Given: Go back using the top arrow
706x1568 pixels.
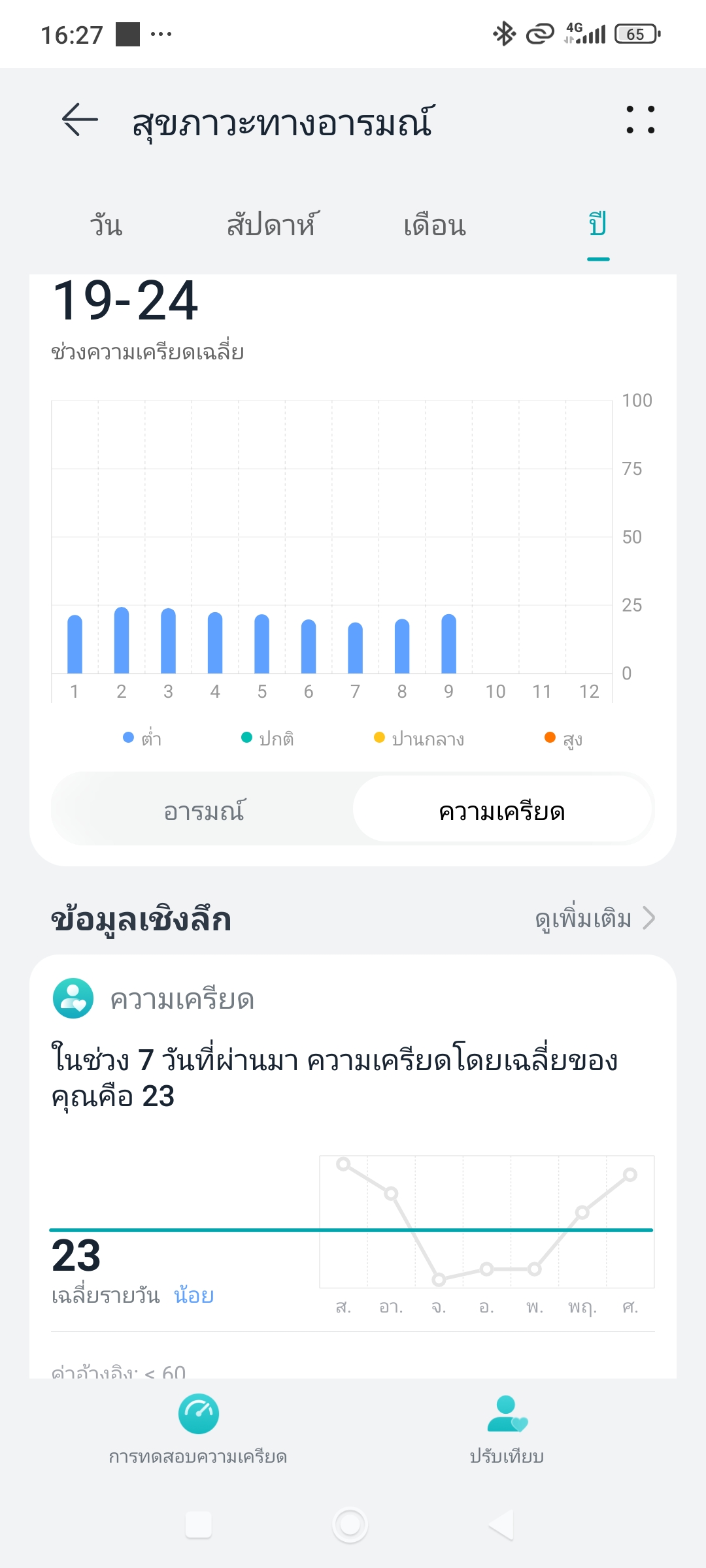Looking at the screenshot, I should (x=80, y=120).
